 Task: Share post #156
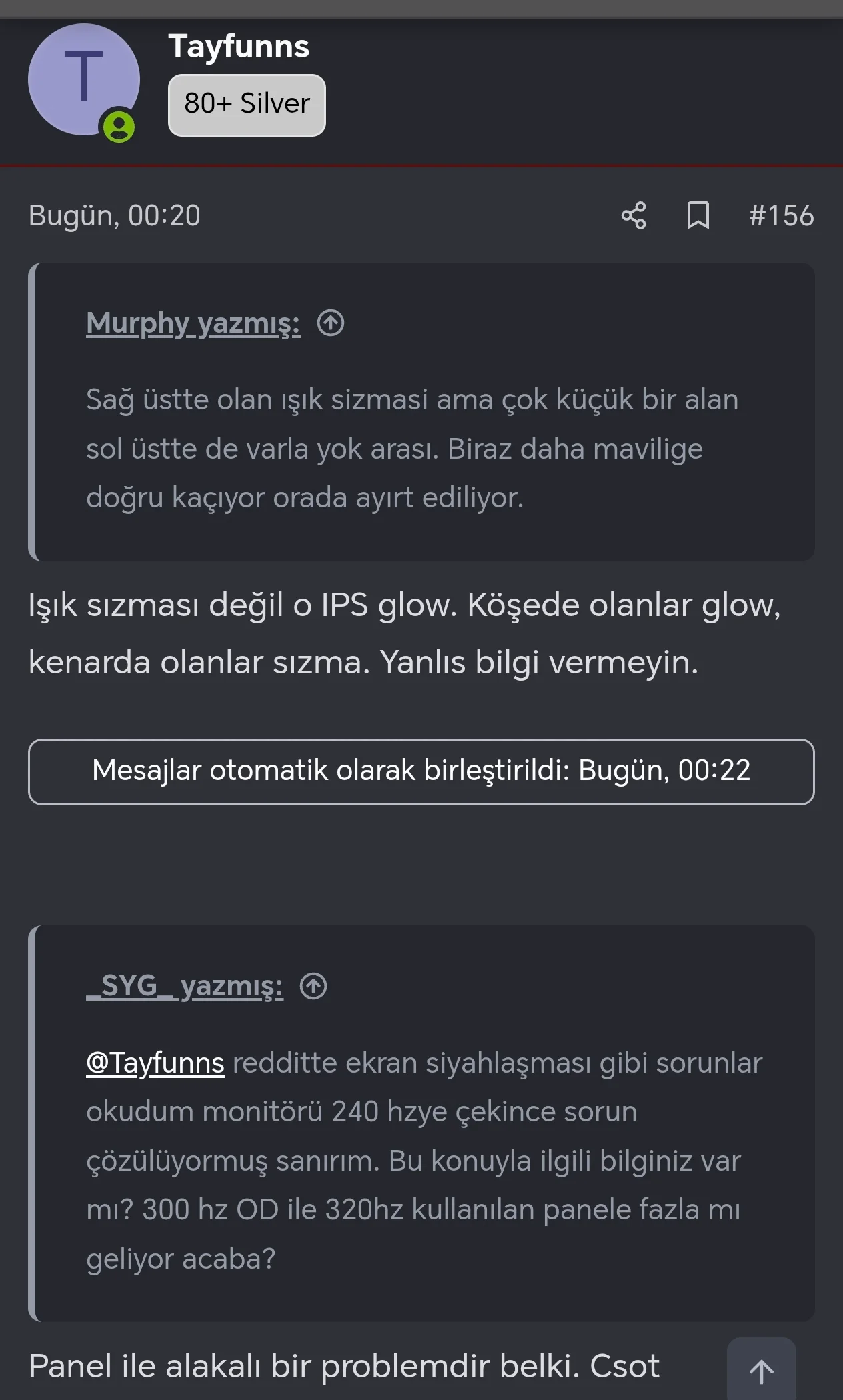pyautogui.click(x=634, y=215)
